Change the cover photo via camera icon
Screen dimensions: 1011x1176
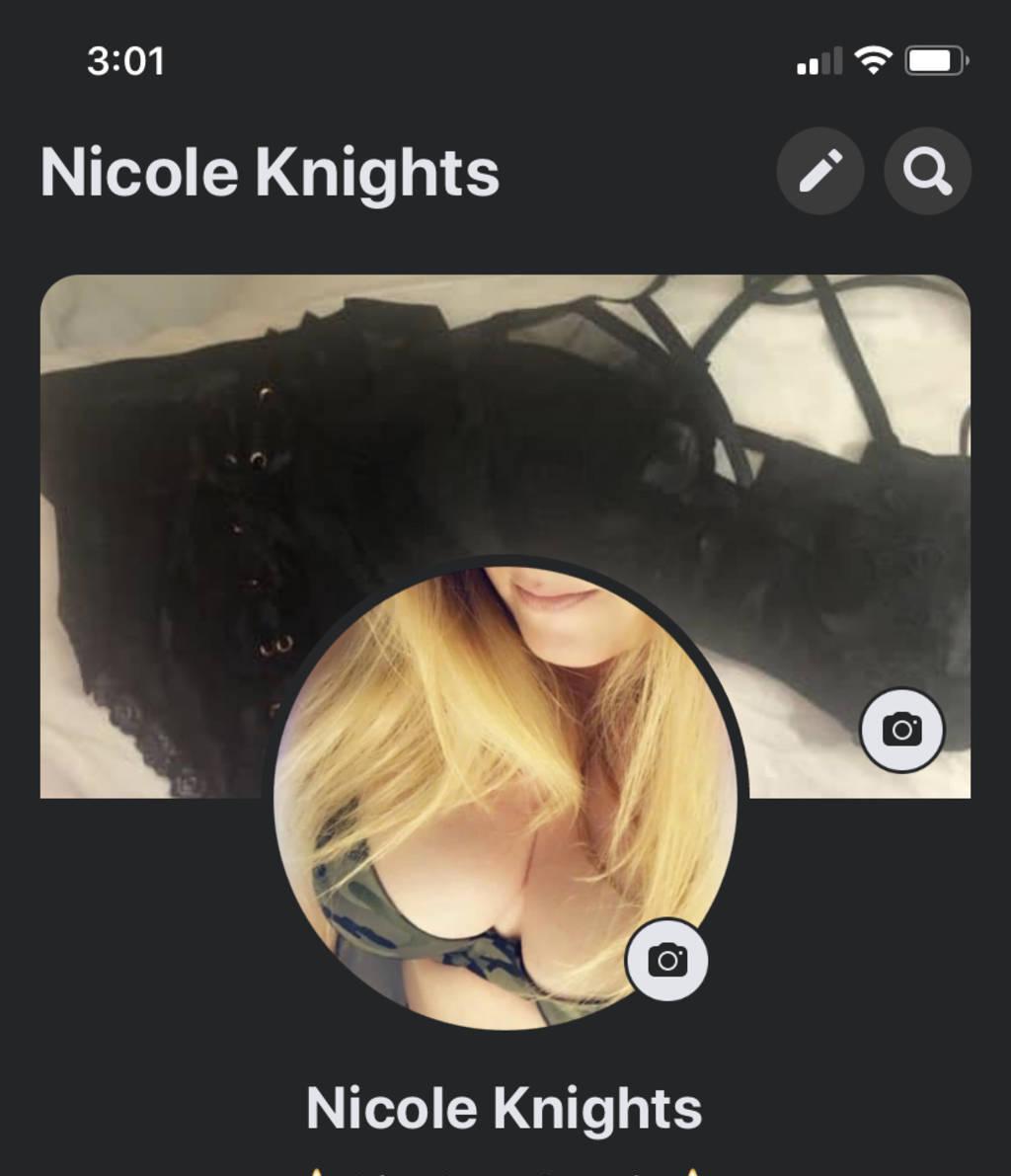point(901,730)
